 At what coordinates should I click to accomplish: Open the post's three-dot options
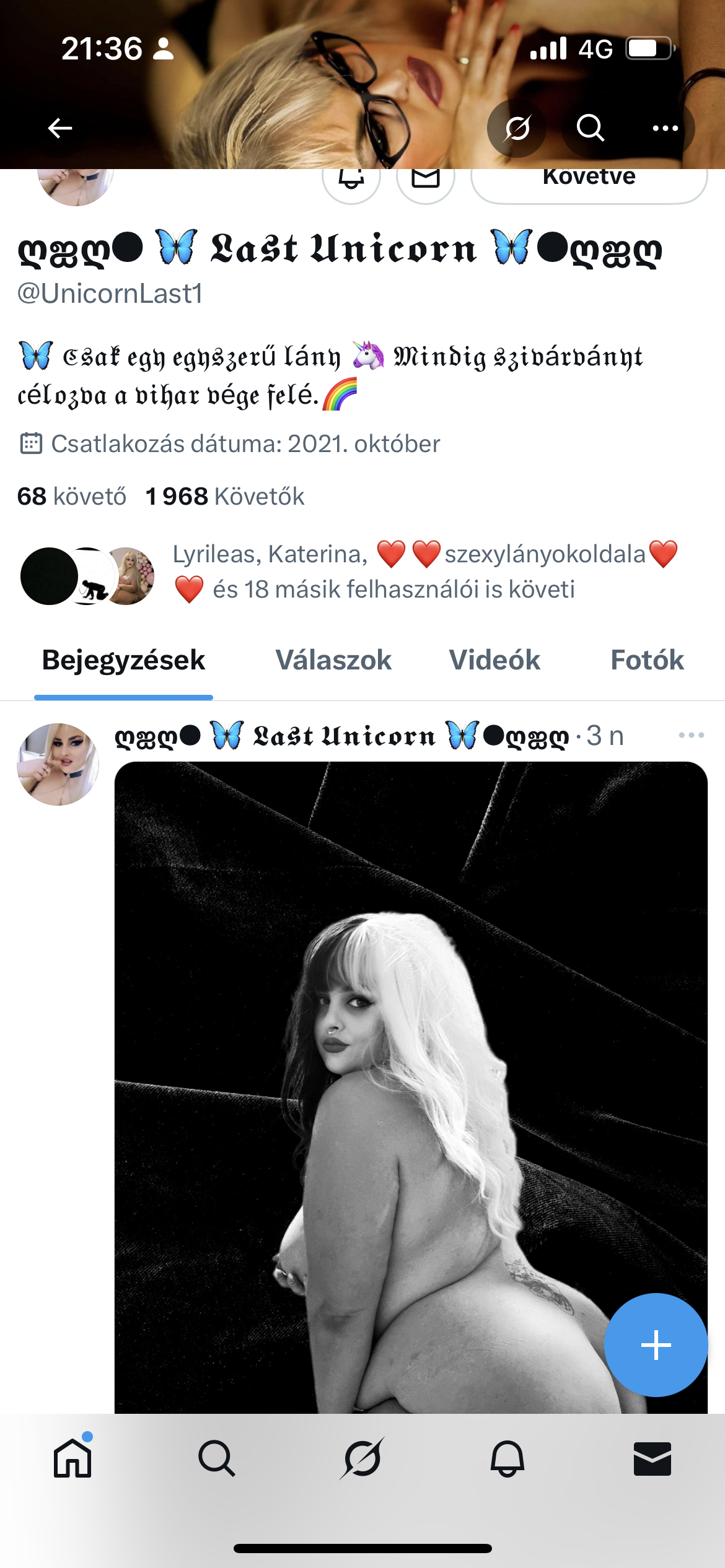coord(691,736)
